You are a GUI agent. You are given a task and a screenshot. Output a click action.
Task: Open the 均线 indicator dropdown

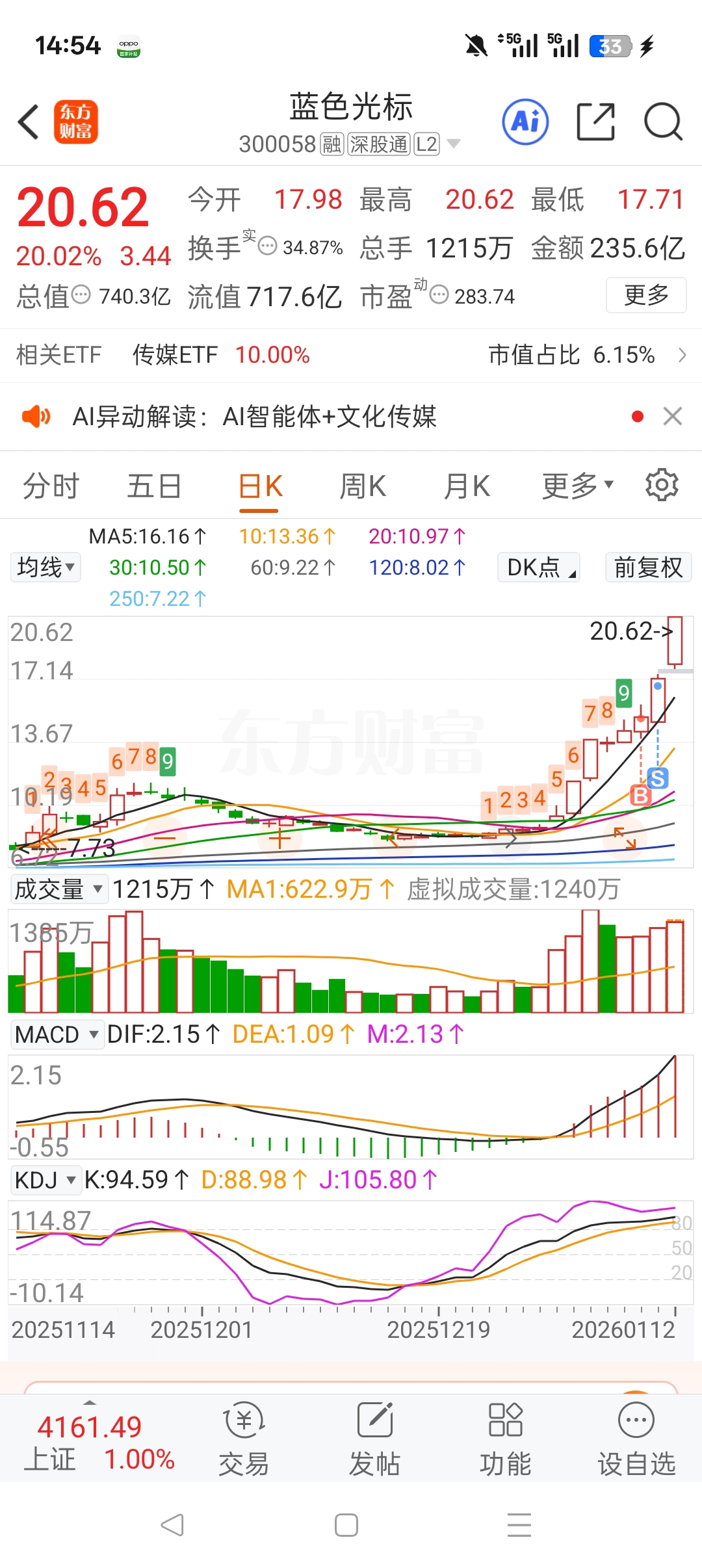point(45,567)
